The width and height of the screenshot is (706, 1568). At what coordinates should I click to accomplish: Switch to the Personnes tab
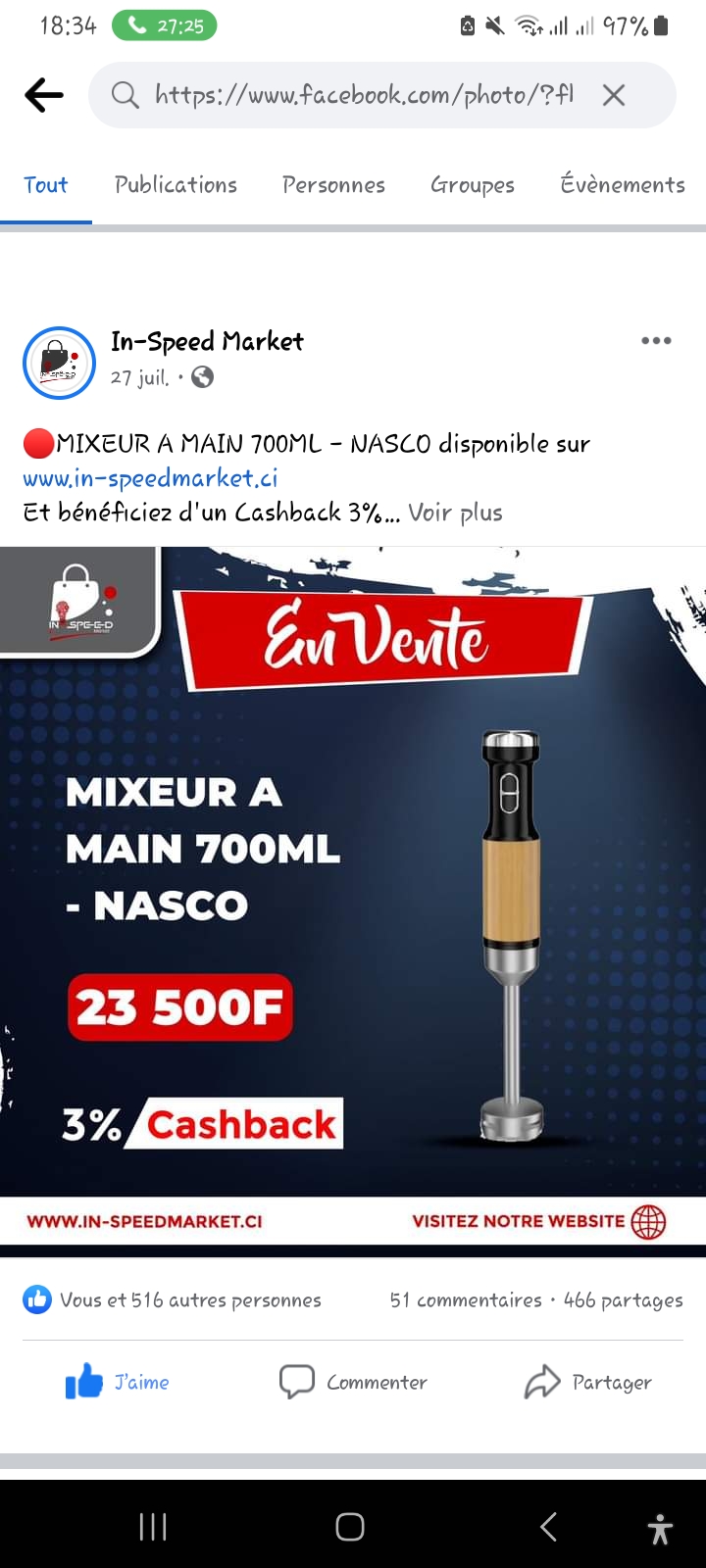pyautogui.click(x=333, y=184)
